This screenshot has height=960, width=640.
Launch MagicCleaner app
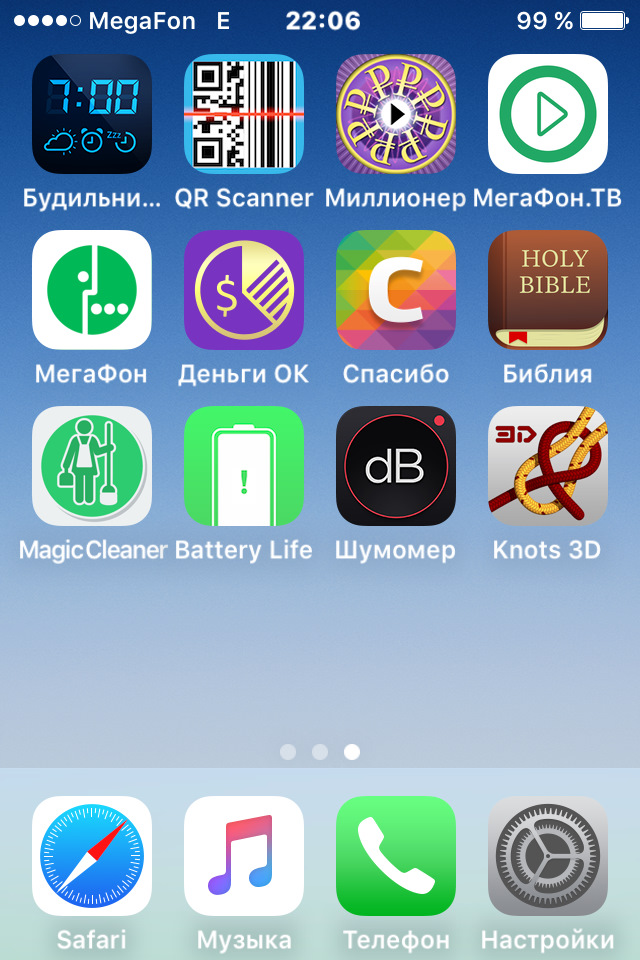pyautogui.click(x=92, y=466)
